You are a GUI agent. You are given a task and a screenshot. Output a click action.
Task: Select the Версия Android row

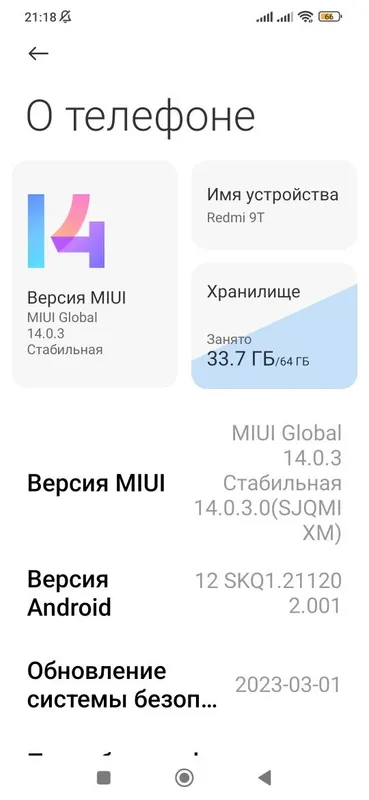[x=184, y=593]
